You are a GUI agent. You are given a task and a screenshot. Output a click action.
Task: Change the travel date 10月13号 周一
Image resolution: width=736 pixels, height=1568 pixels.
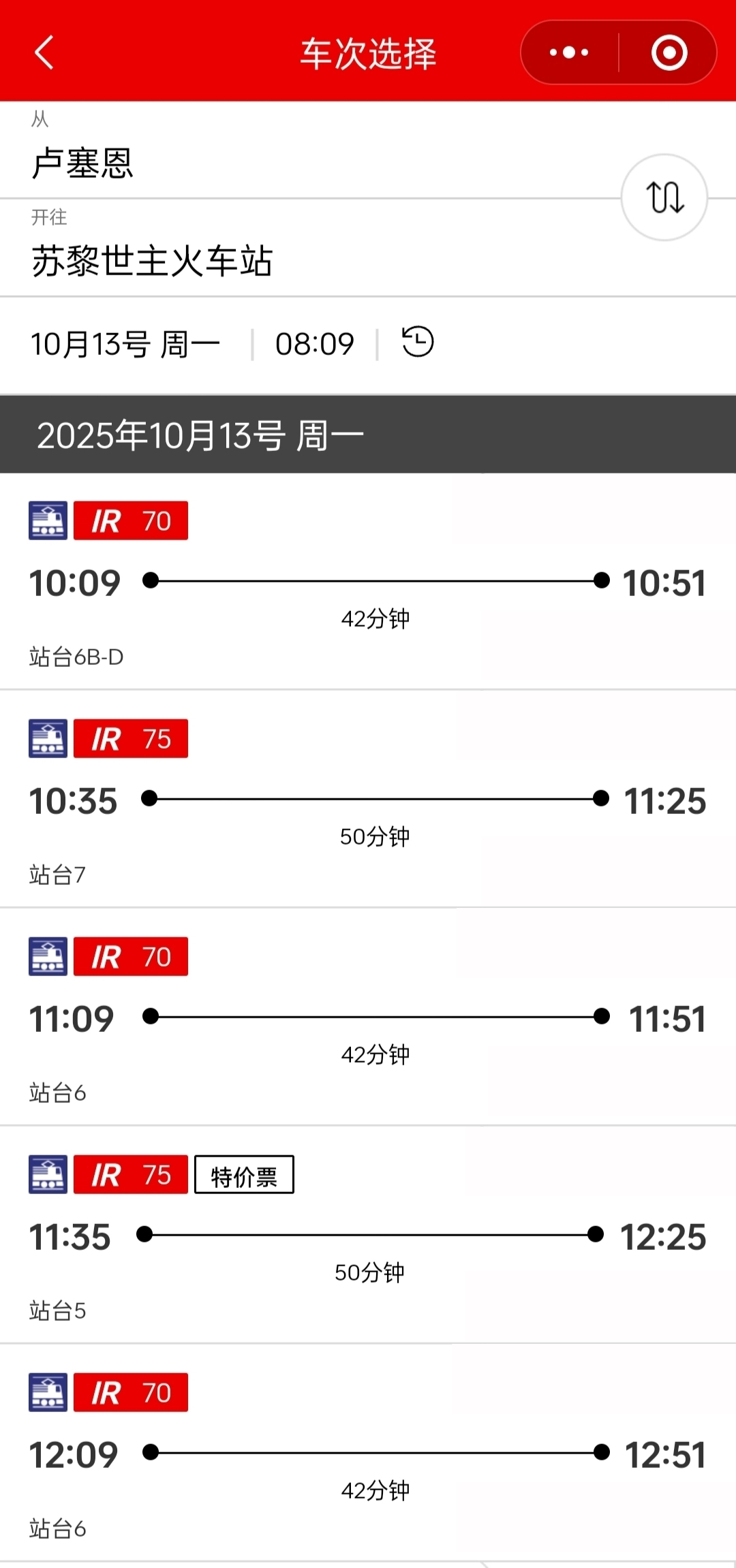pos(125,344)
